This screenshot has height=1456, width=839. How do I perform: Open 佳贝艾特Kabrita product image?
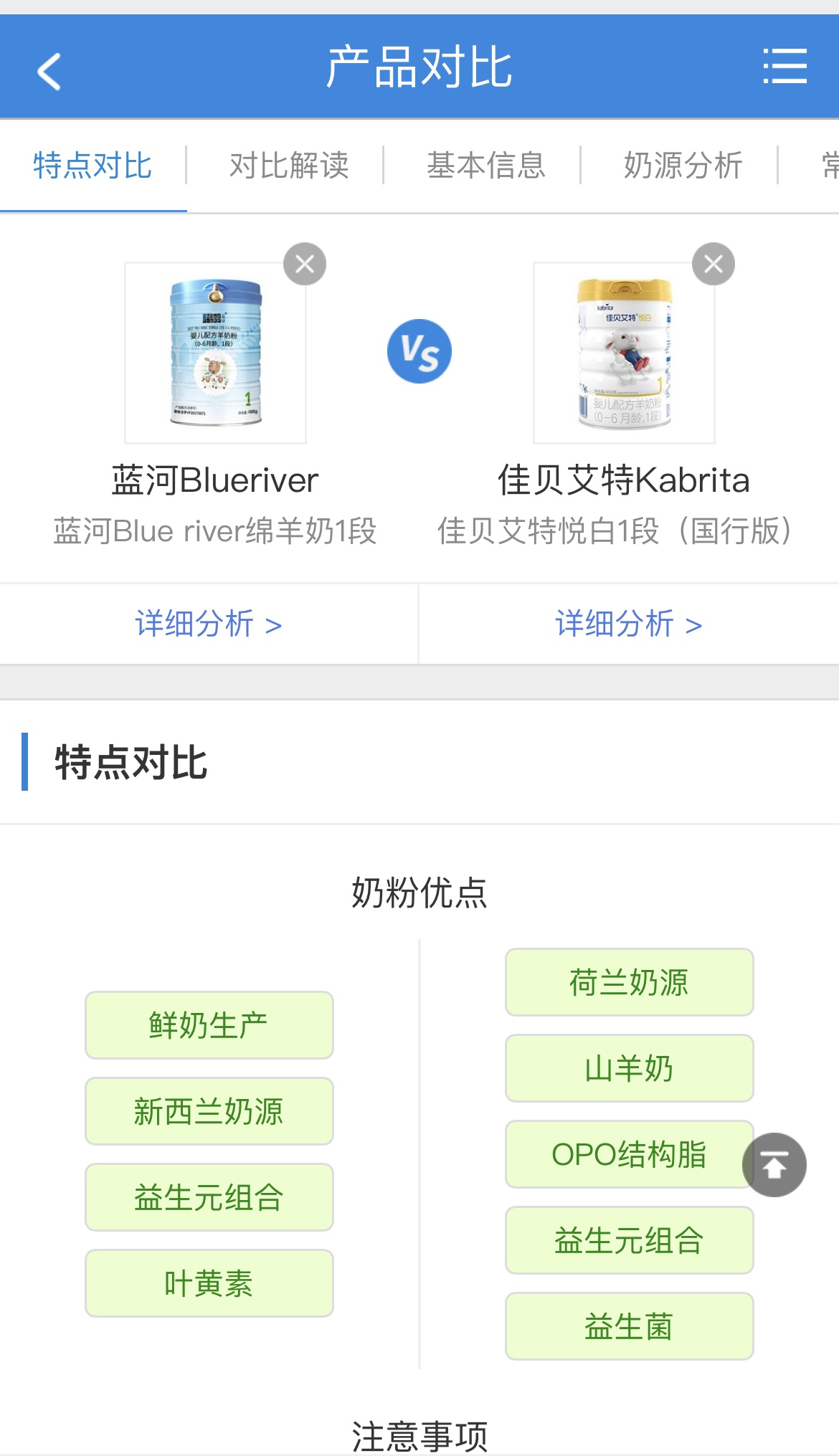click(x=624, y=353)
